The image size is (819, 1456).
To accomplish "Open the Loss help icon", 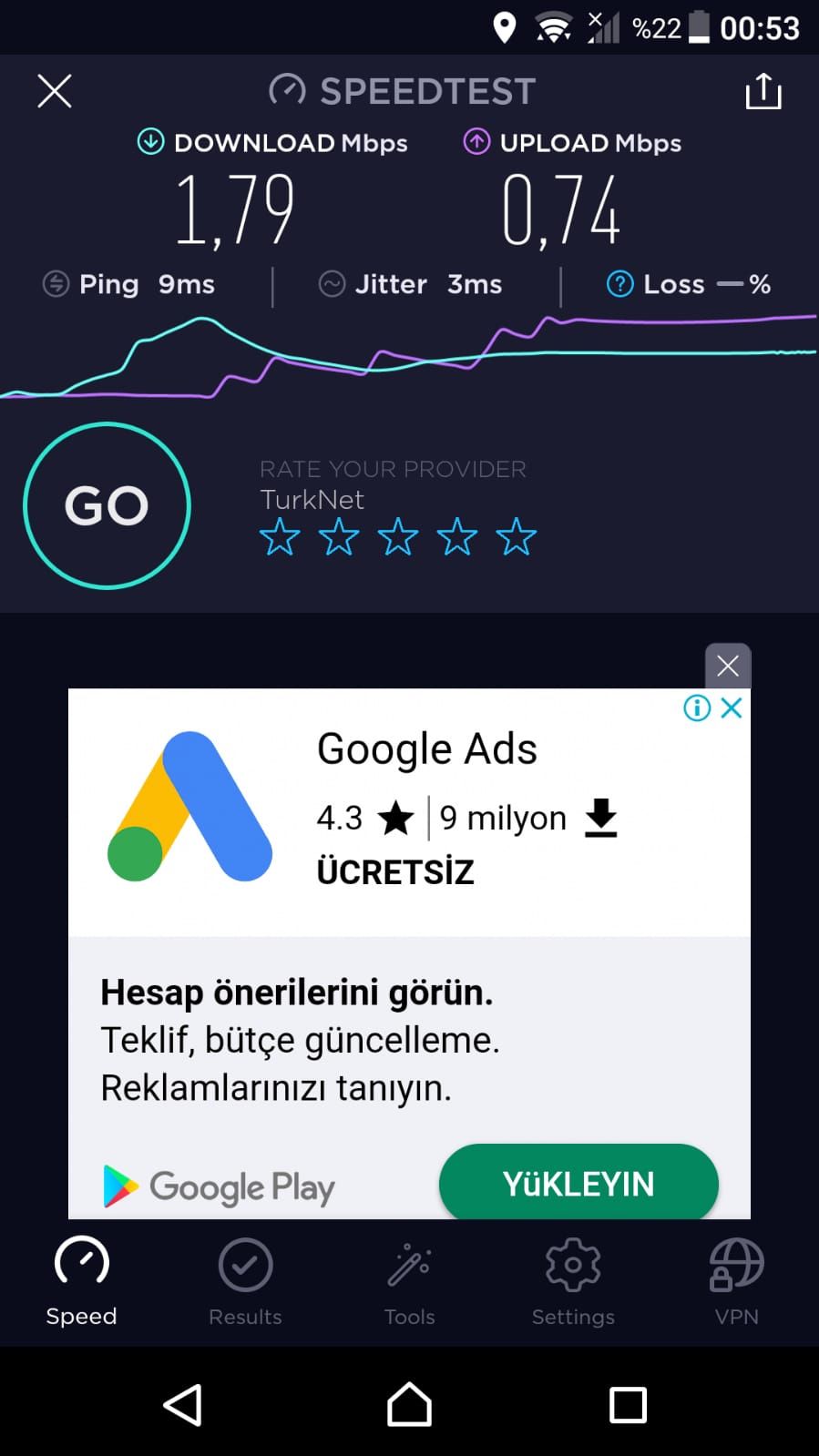I will click(619, 284).
